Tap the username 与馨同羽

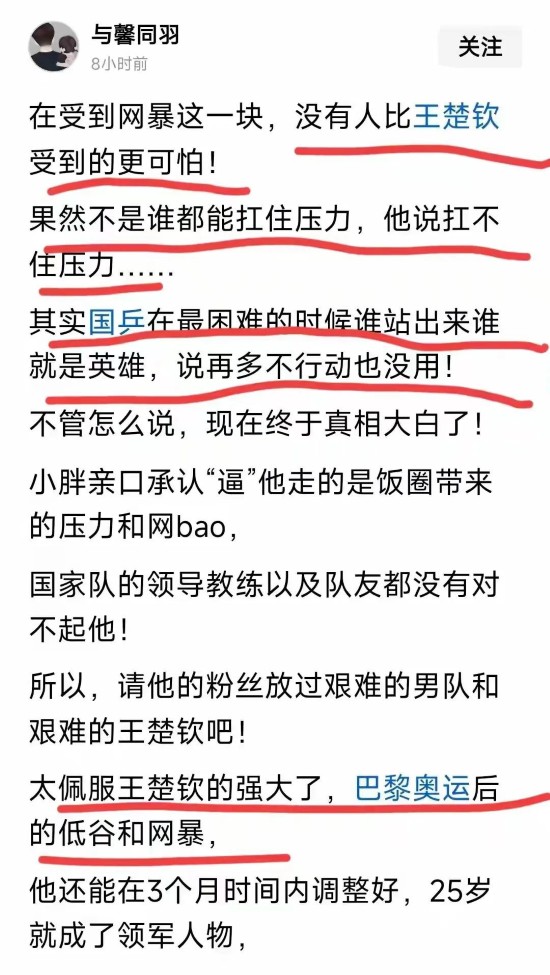click(x=135, y=34)
